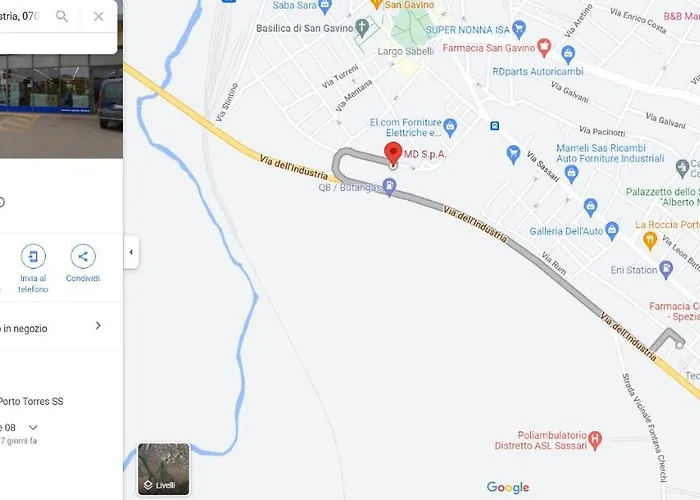Open the Eni Station marker

[x=666, y=269]
